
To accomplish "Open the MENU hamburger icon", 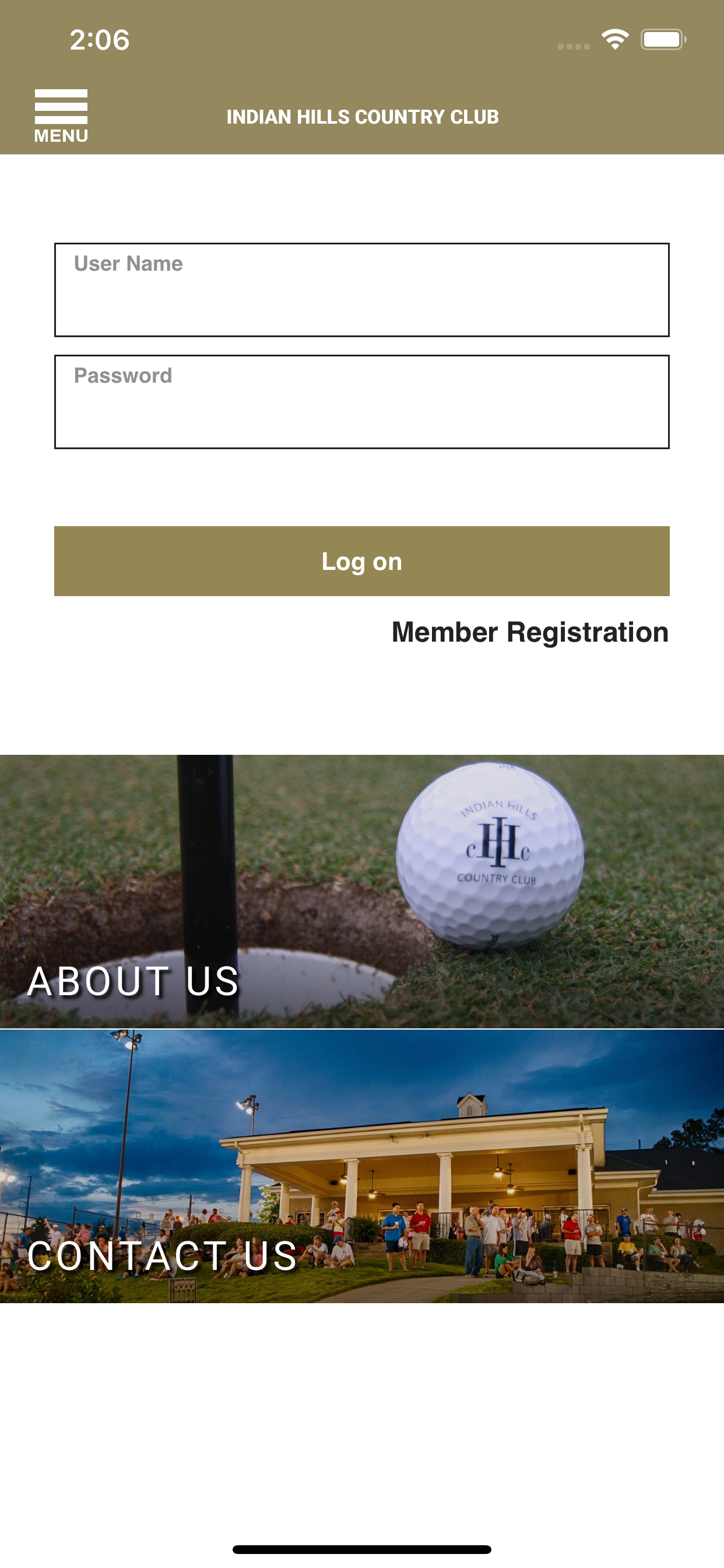I will (x=61, y=113).
